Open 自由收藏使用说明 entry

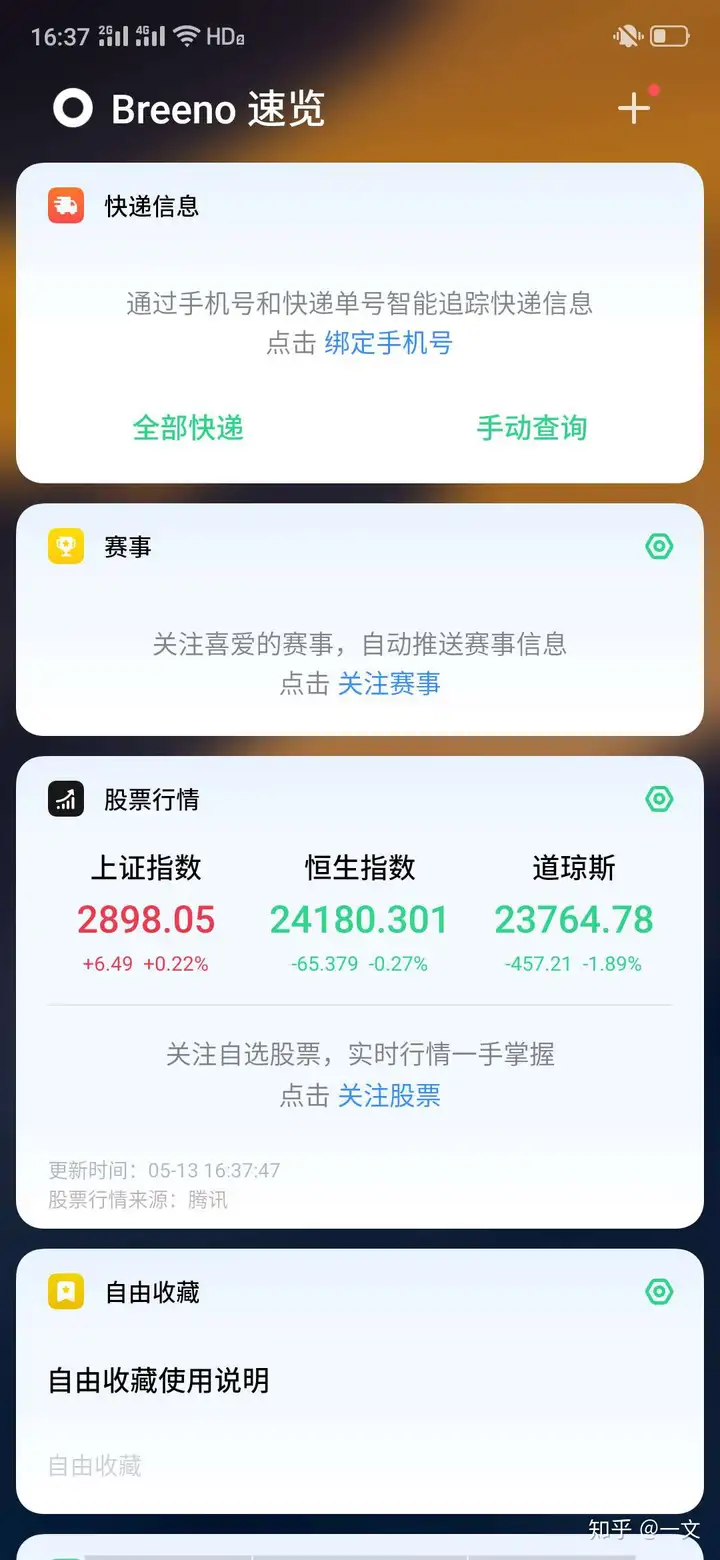tap(159, 1381)
